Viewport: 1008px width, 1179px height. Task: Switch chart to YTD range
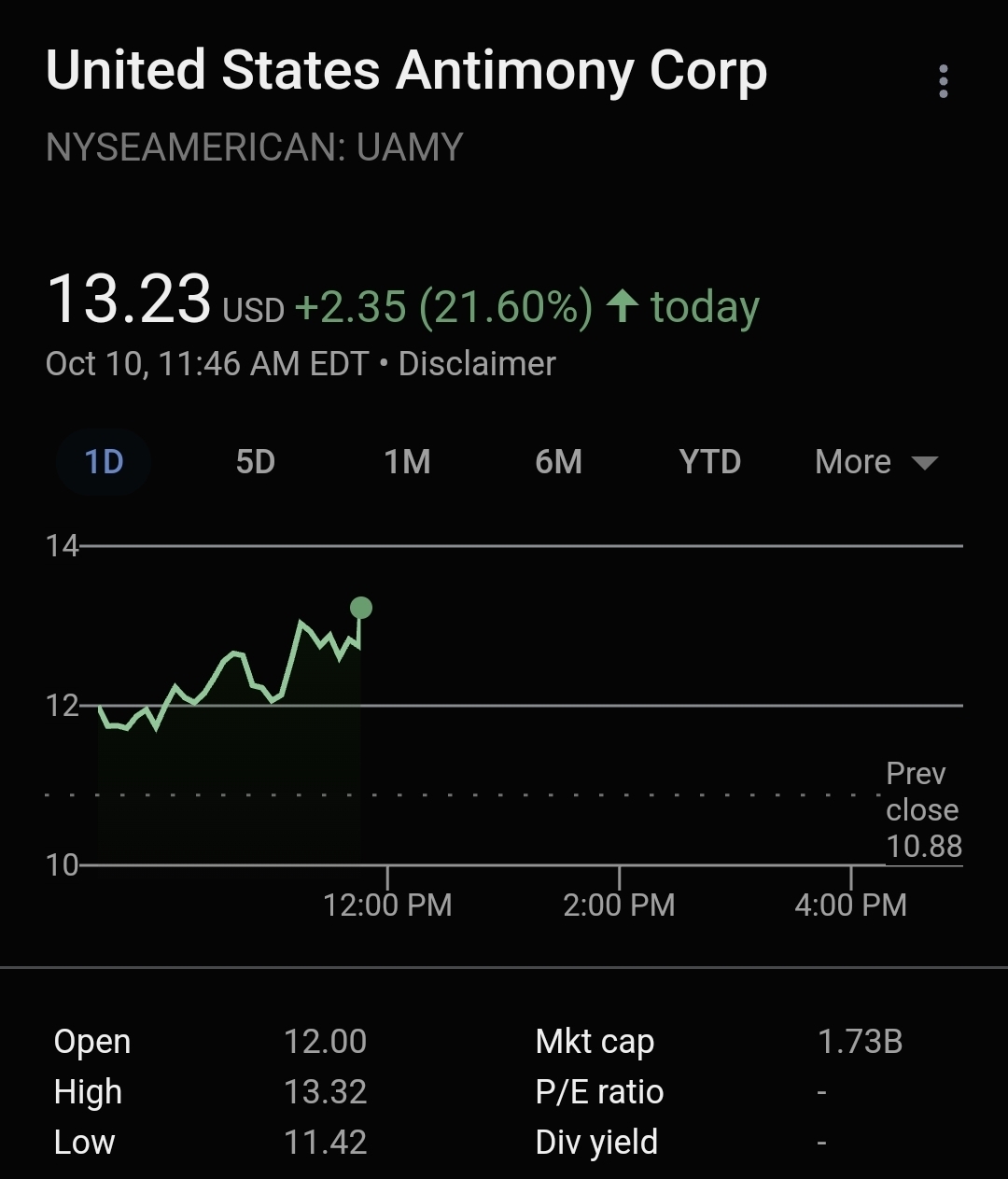coord(709,462)
